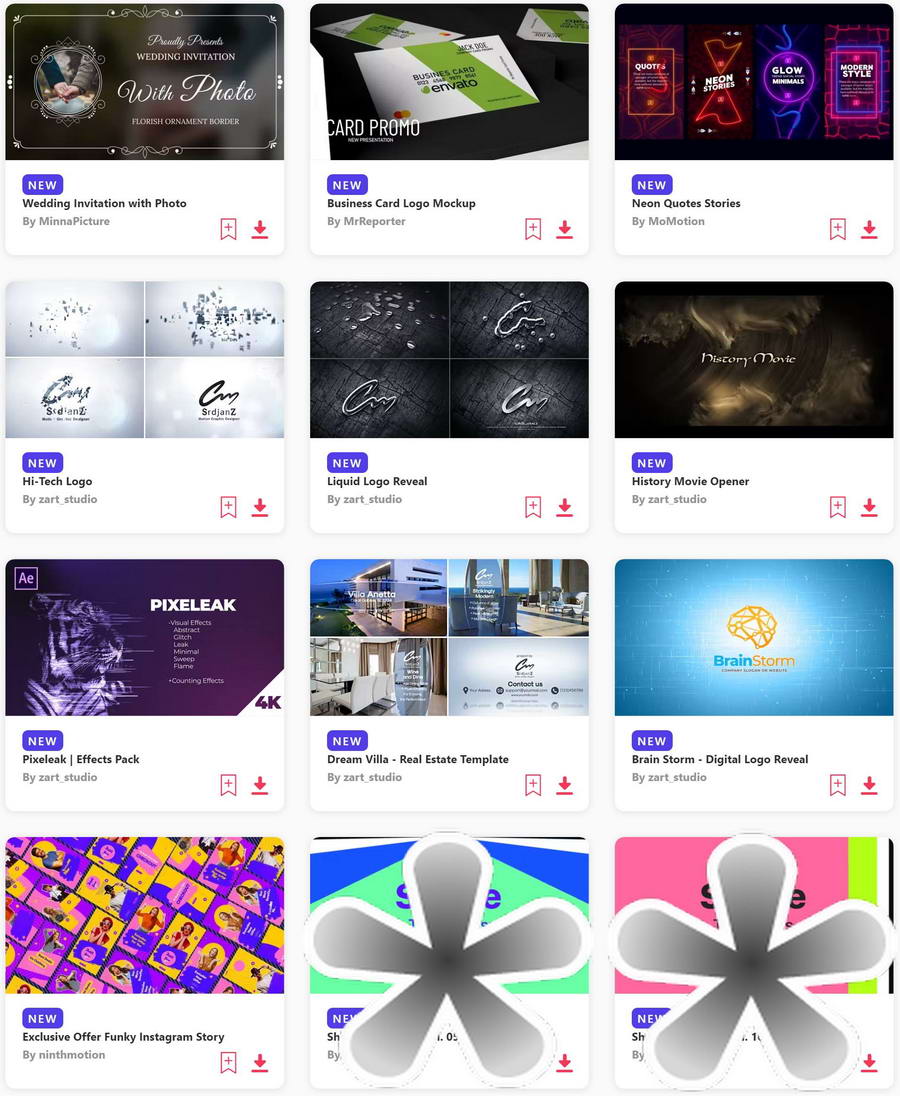Bookmark Brain Storm - Digital Logo Reveal
900x1096 pixels.
pos(837,785)
